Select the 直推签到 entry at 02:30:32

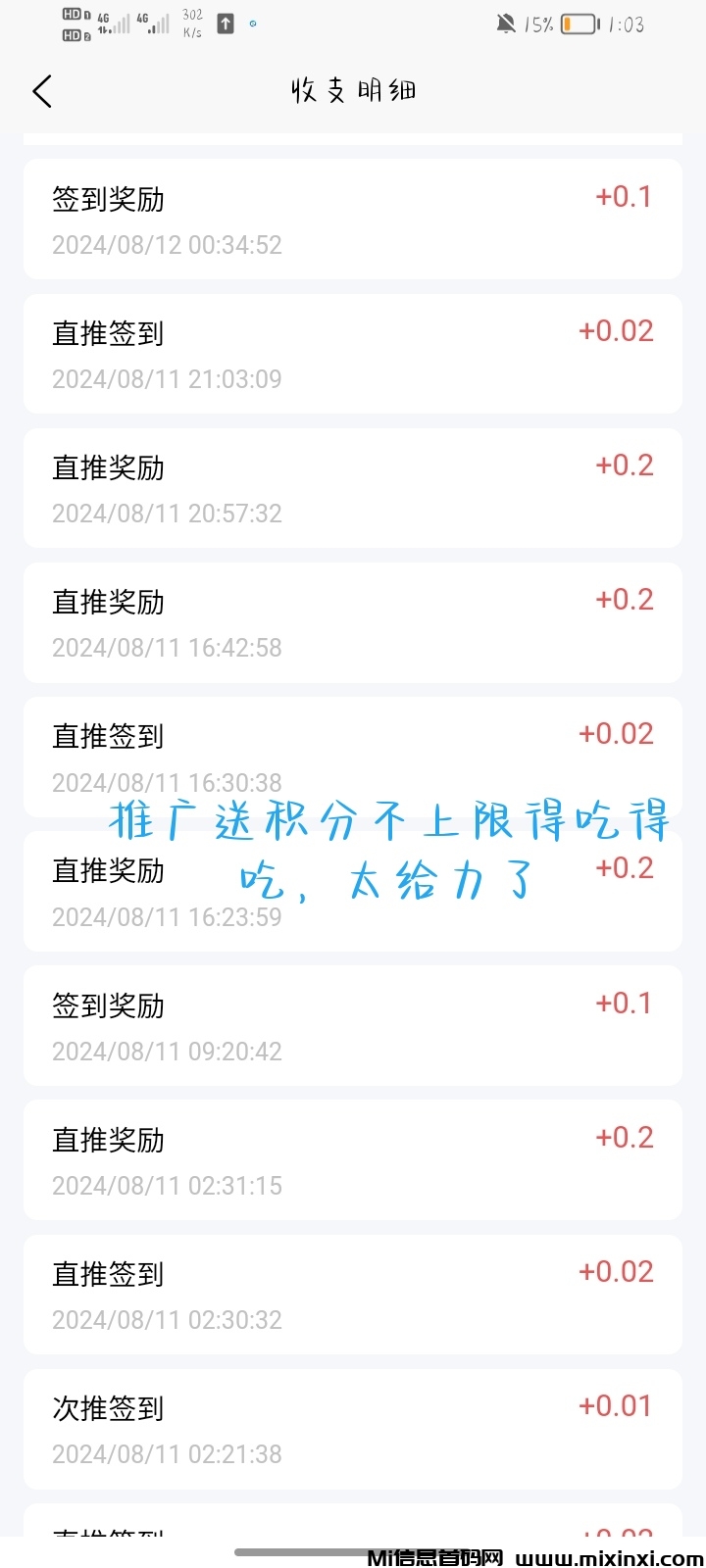pos(353,1294)
